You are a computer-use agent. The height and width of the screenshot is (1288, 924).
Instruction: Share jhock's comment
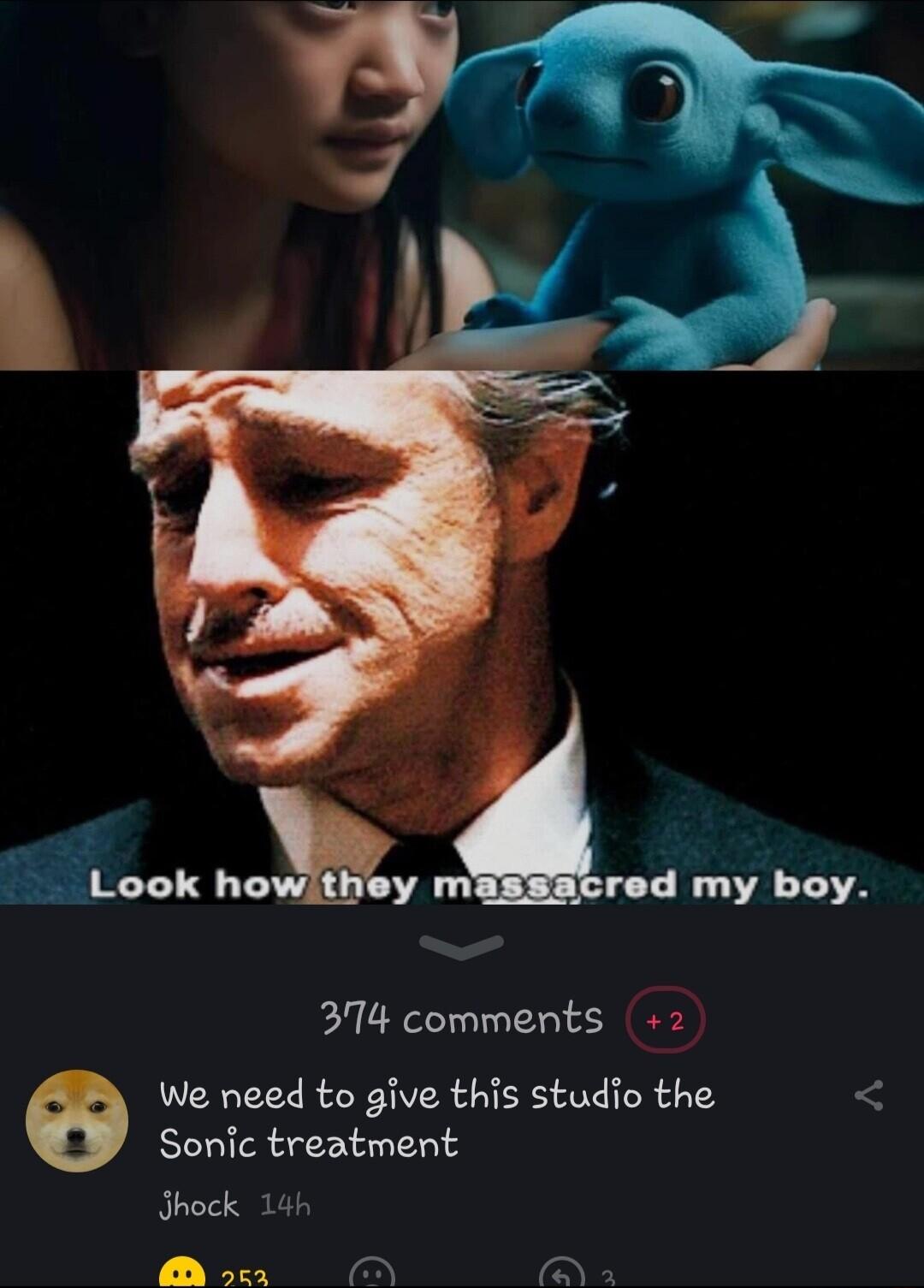pyautogui.click(x=868, y=1095)
